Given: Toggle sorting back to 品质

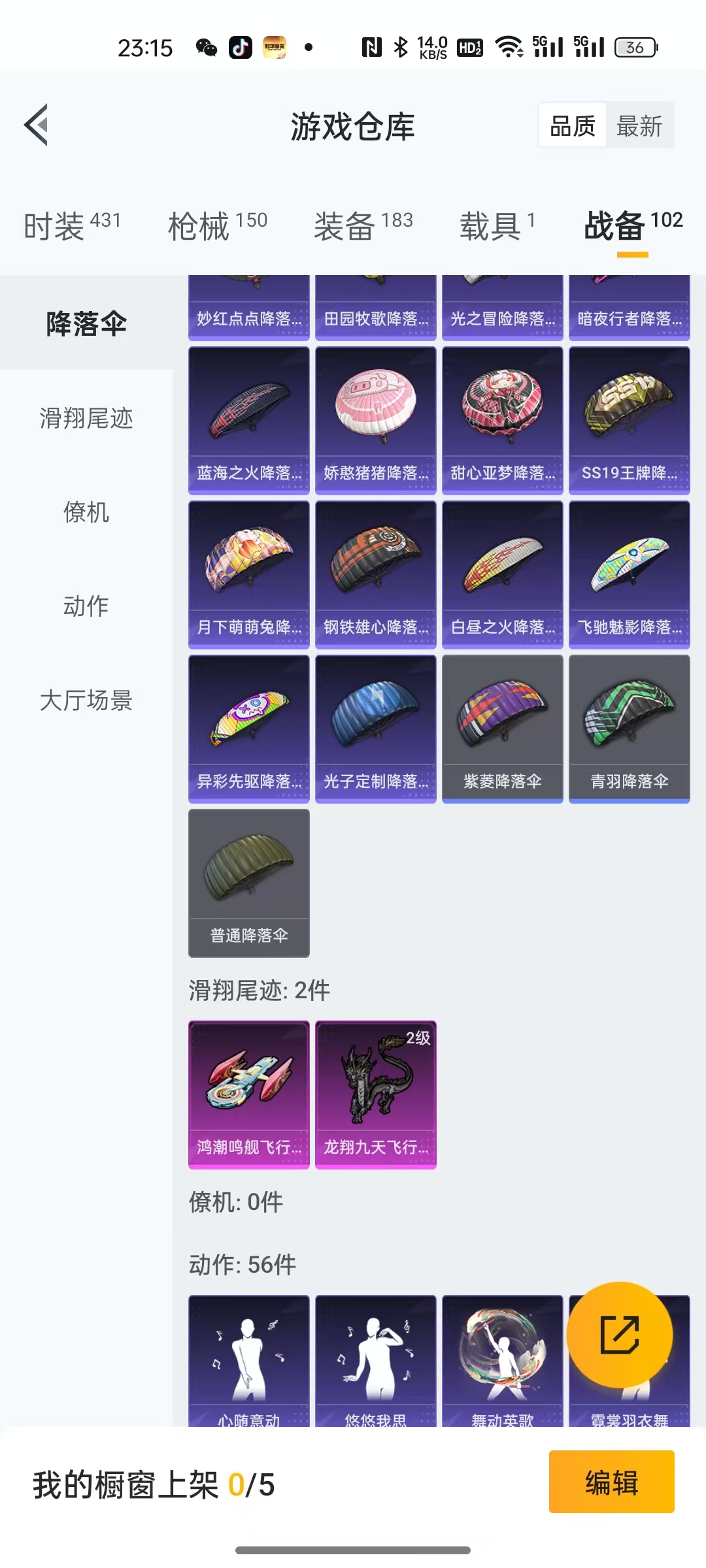Looking at the screenshot, I should 573,125.
